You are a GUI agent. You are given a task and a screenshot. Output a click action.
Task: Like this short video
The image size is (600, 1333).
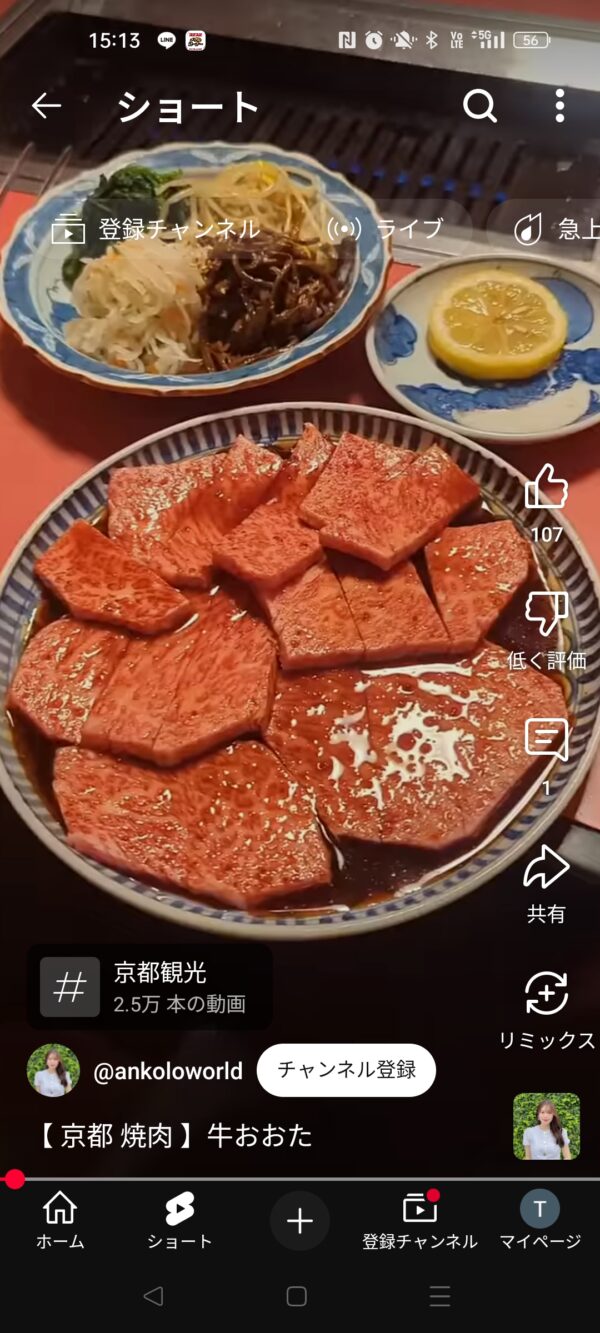(x=546, y=488)
